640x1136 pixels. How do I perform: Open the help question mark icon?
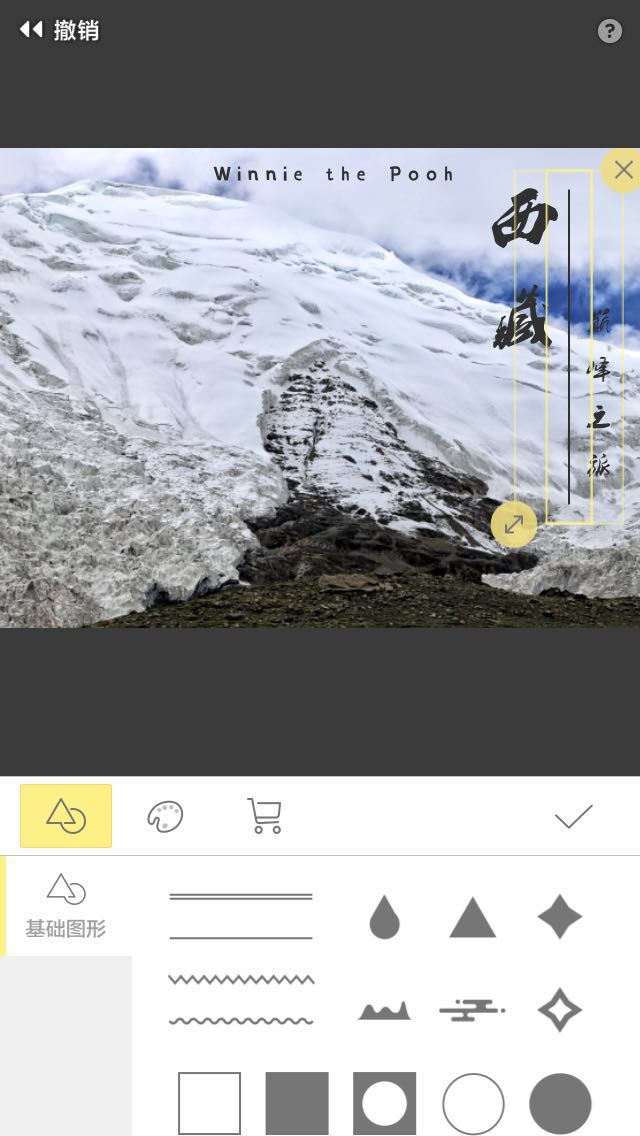pos(609,31)
